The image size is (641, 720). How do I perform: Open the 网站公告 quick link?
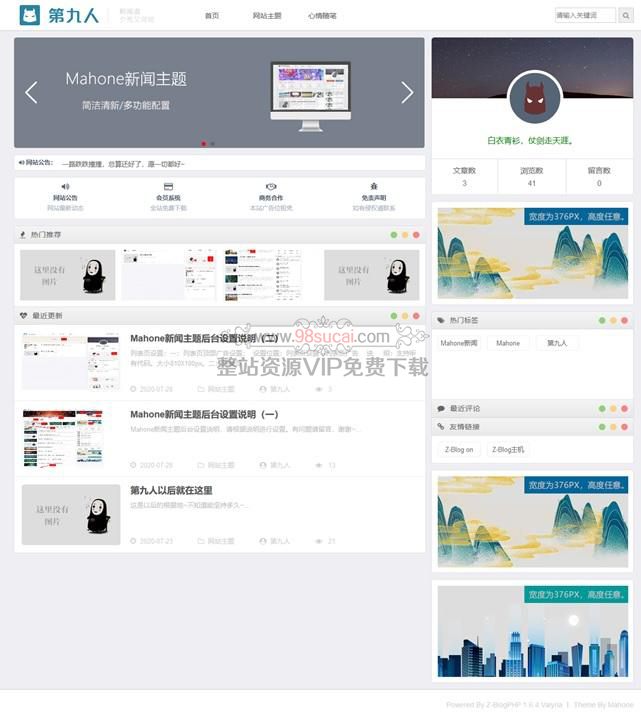tap(65, 197)
